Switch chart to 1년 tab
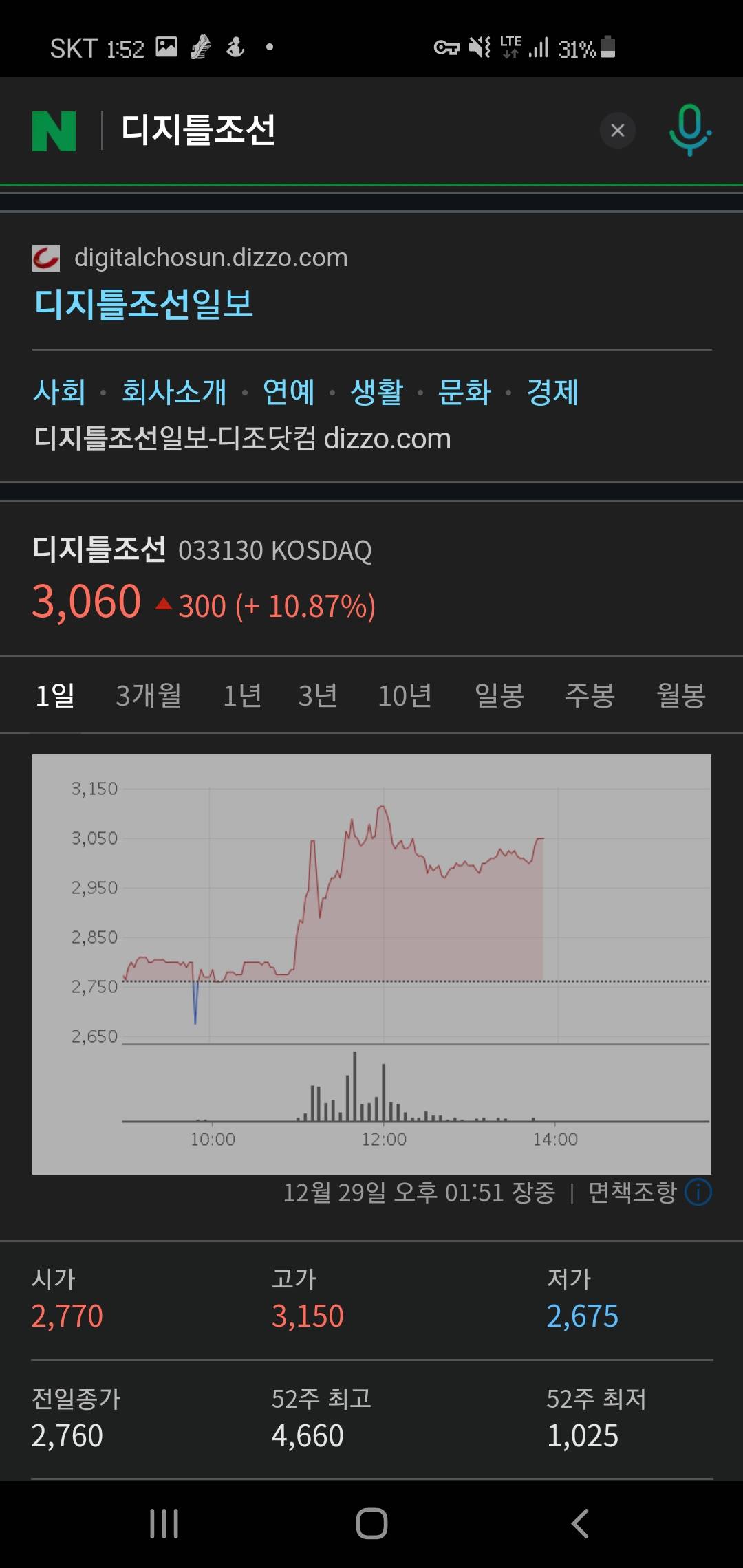Image resolution: width=743 pixels, height=1568 pixels. click(x=242, y=695)
